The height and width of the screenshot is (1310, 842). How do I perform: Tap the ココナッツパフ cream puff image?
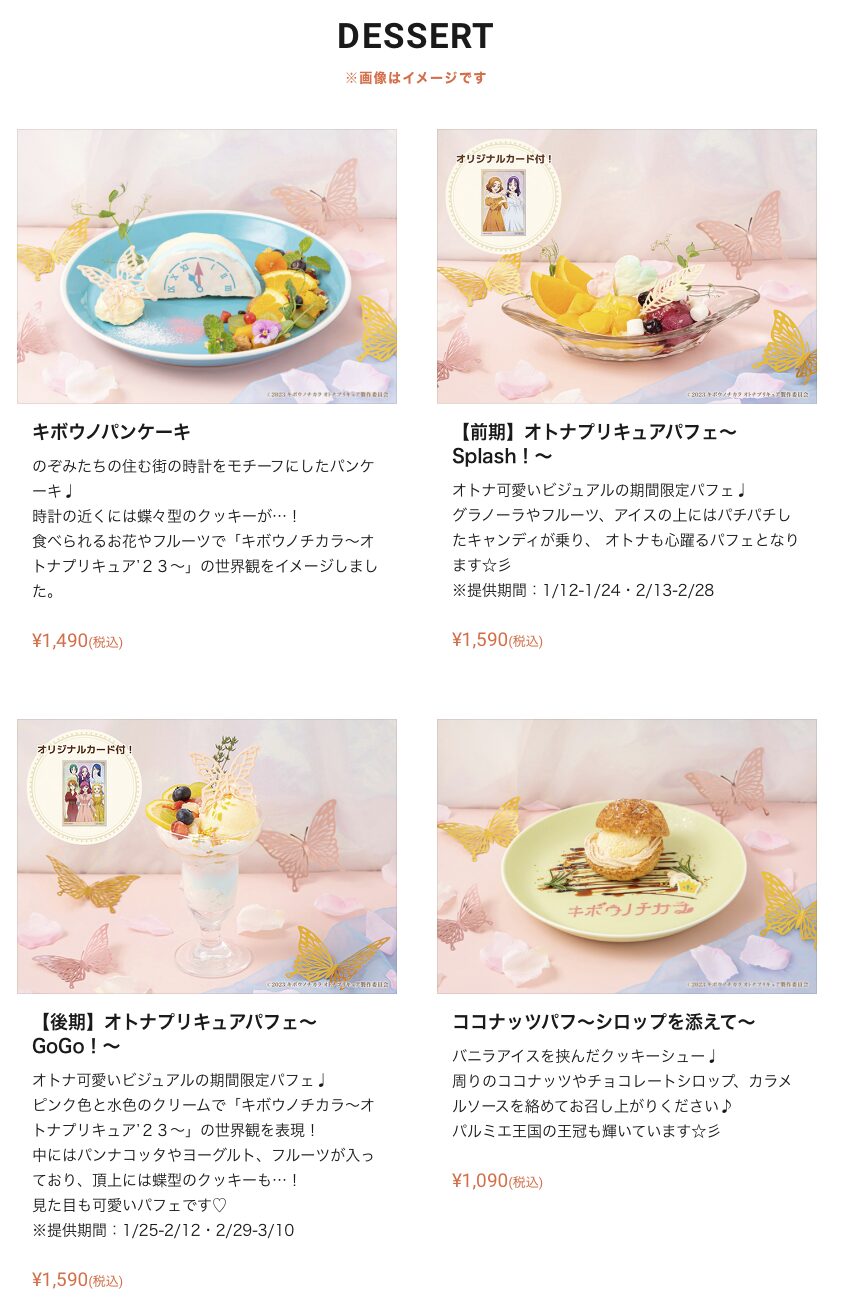626,856
